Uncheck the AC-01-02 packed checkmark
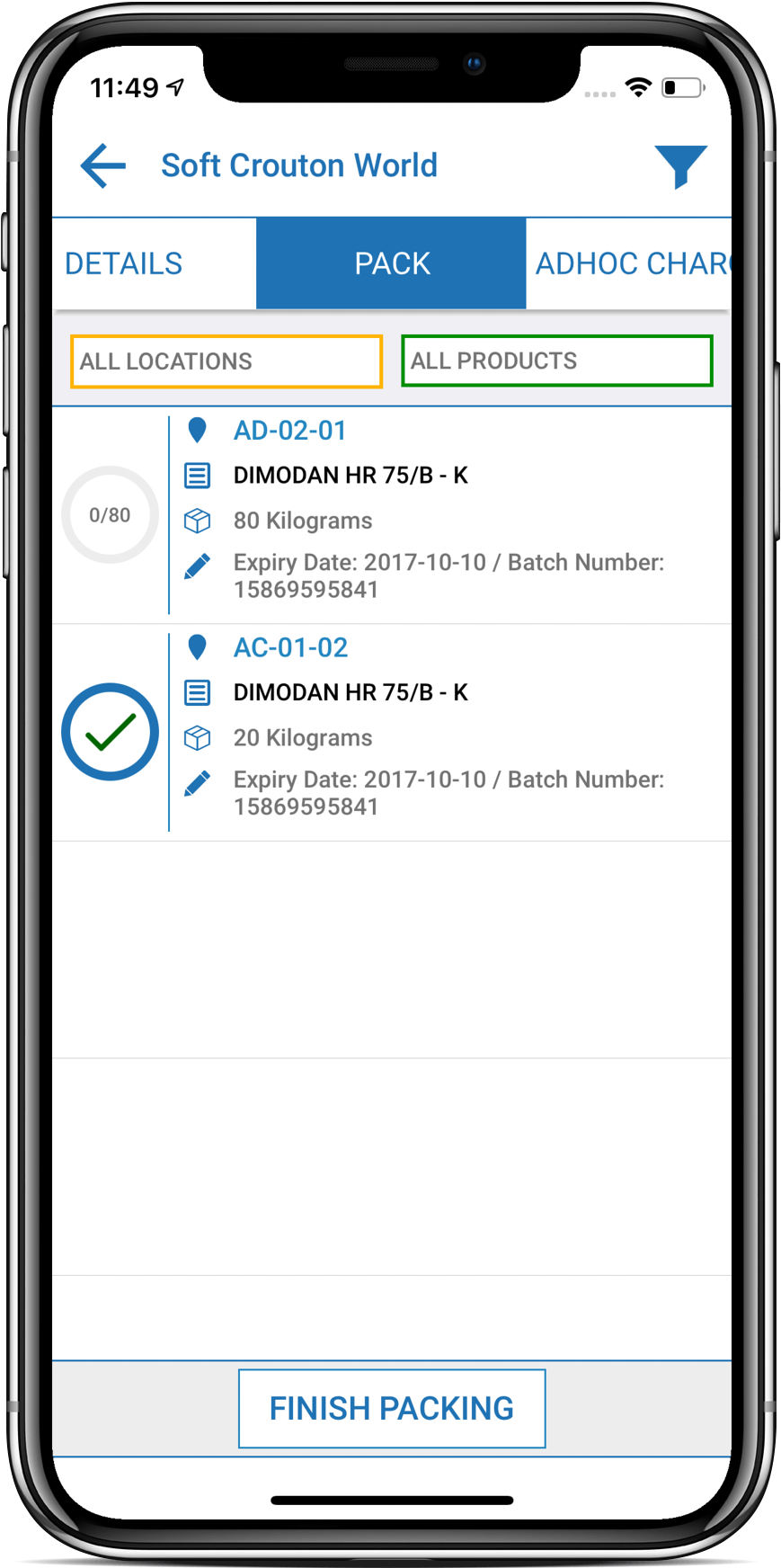Image resolution: width=781 pixels, height=1568 pixels. pos(110,732)
